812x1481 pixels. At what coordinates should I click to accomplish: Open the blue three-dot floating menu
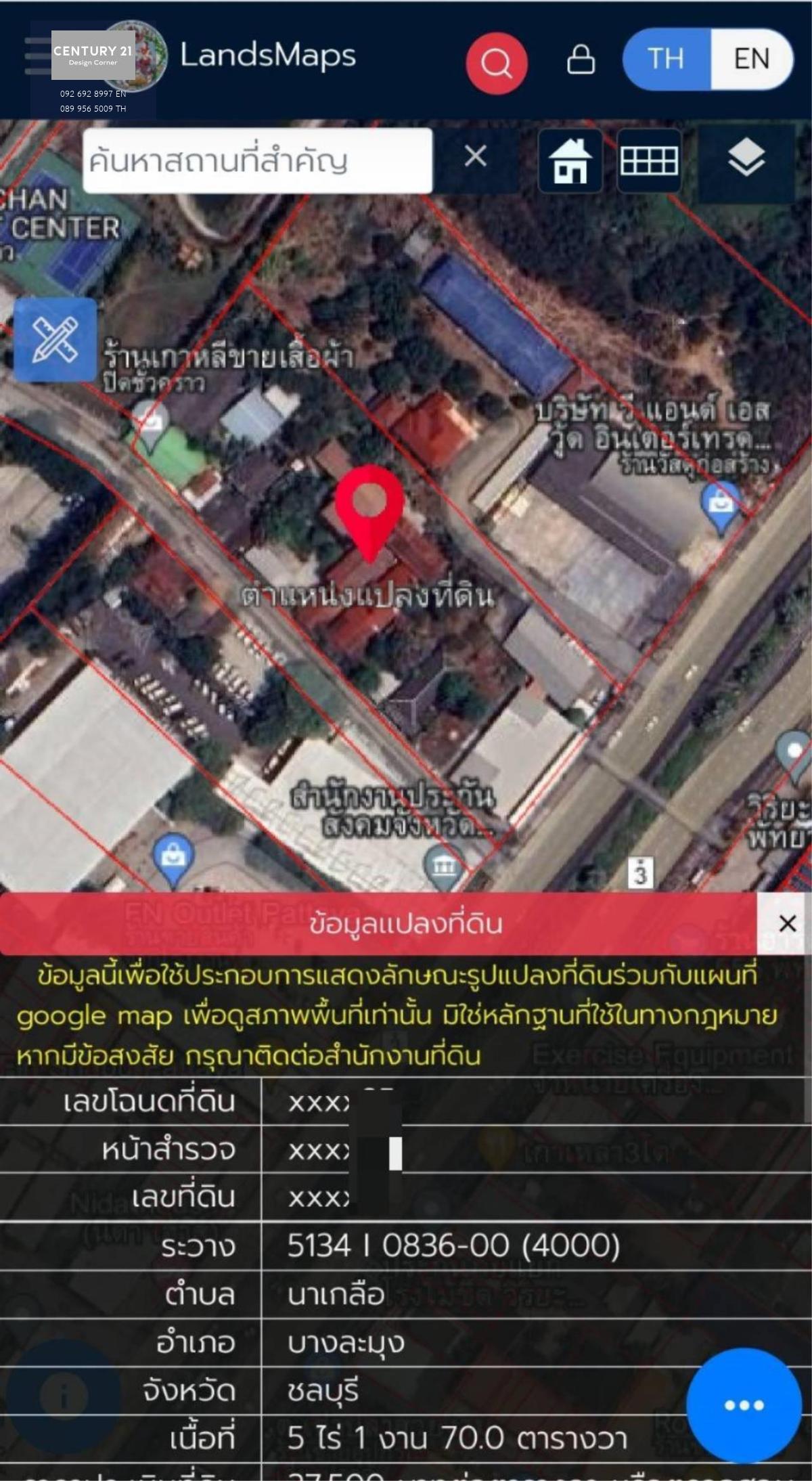pyautogui.click(x=744, y=1405)
